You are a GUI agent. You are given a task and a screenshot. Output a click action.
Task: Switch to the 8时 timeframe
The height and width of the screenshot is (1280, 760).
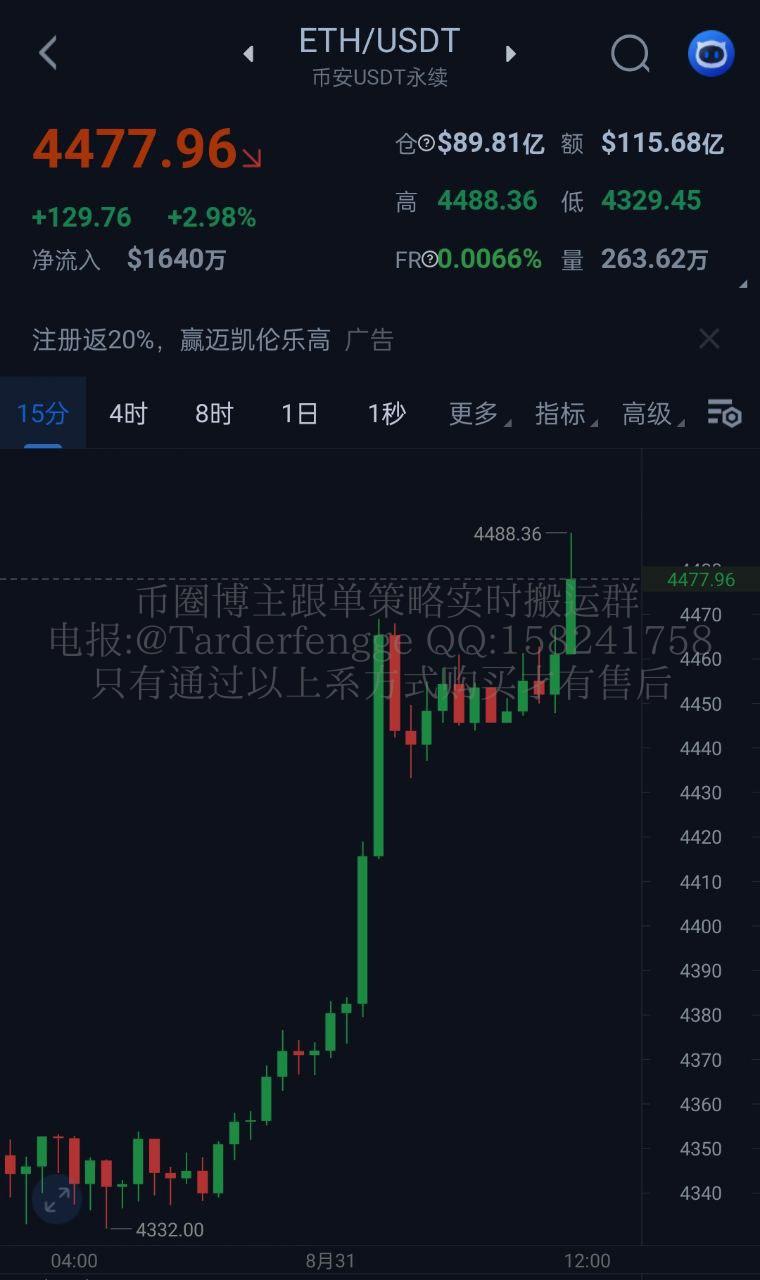coord(214,413)
